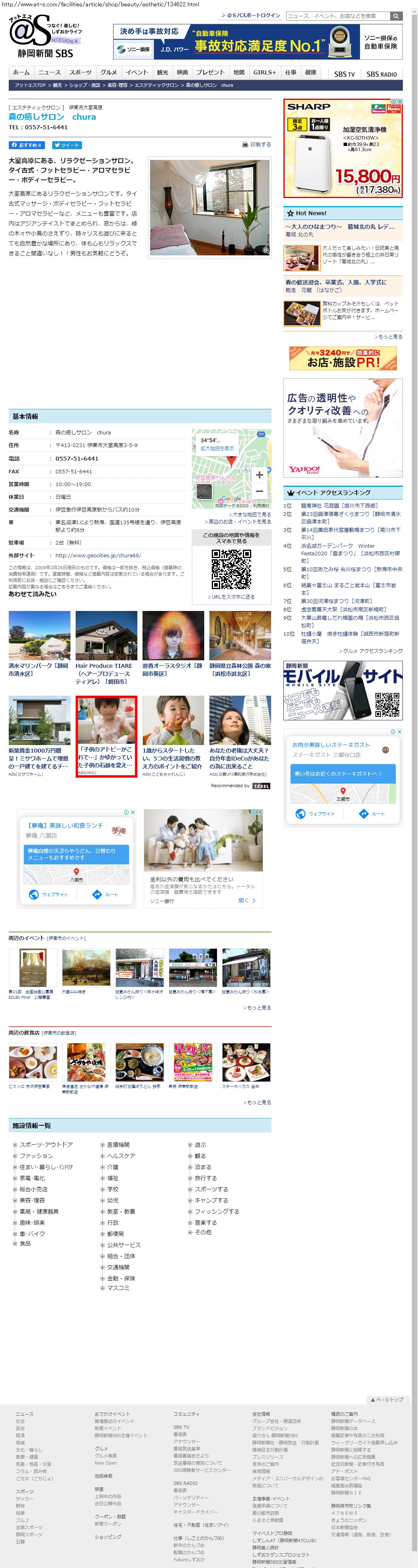418x1568 pixels.
Task: Zoom in on the map
Action: (259, 475)
